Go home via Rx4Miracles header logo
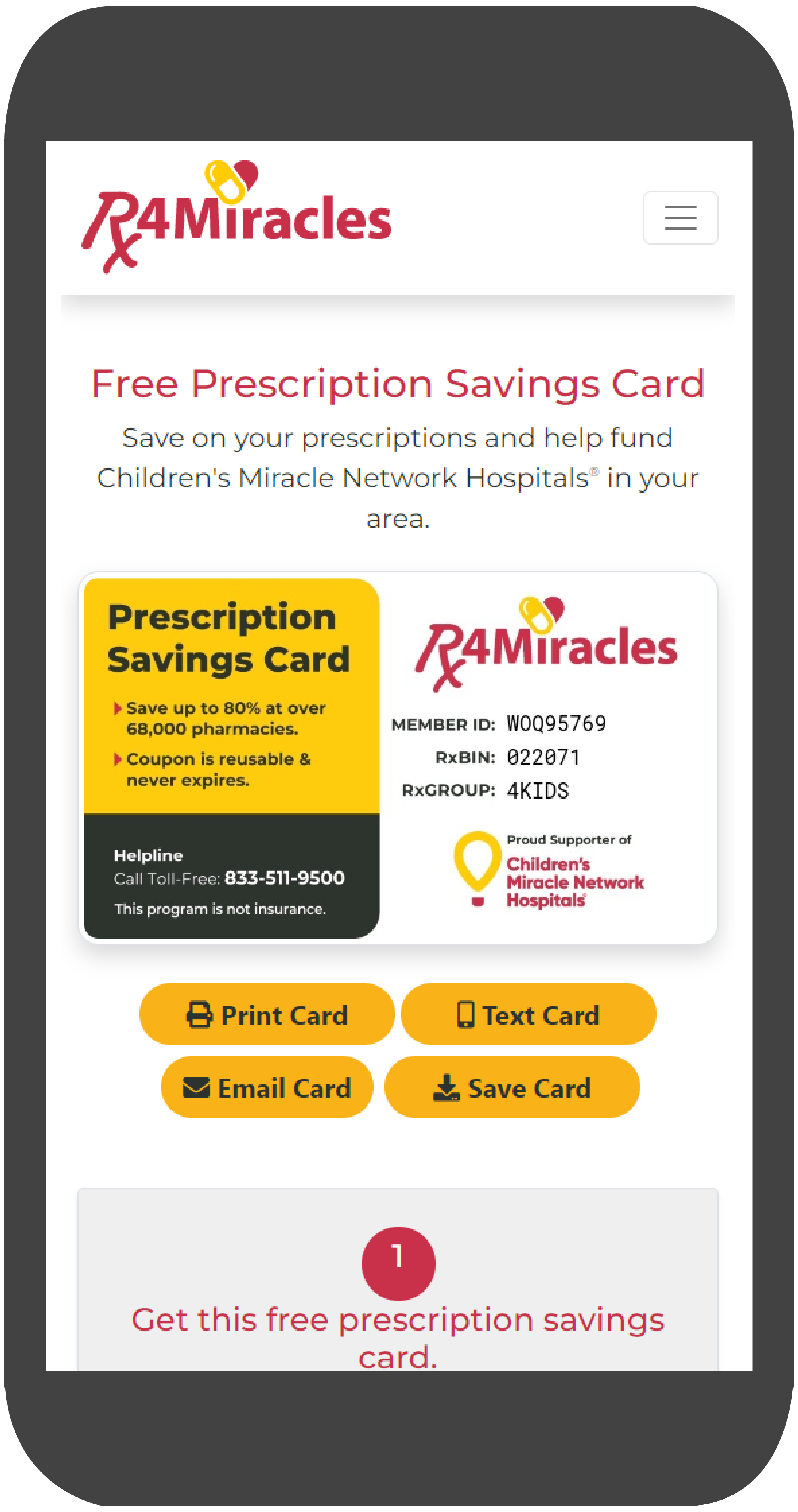Viewport: 798px width, 1512px height. 237,217
